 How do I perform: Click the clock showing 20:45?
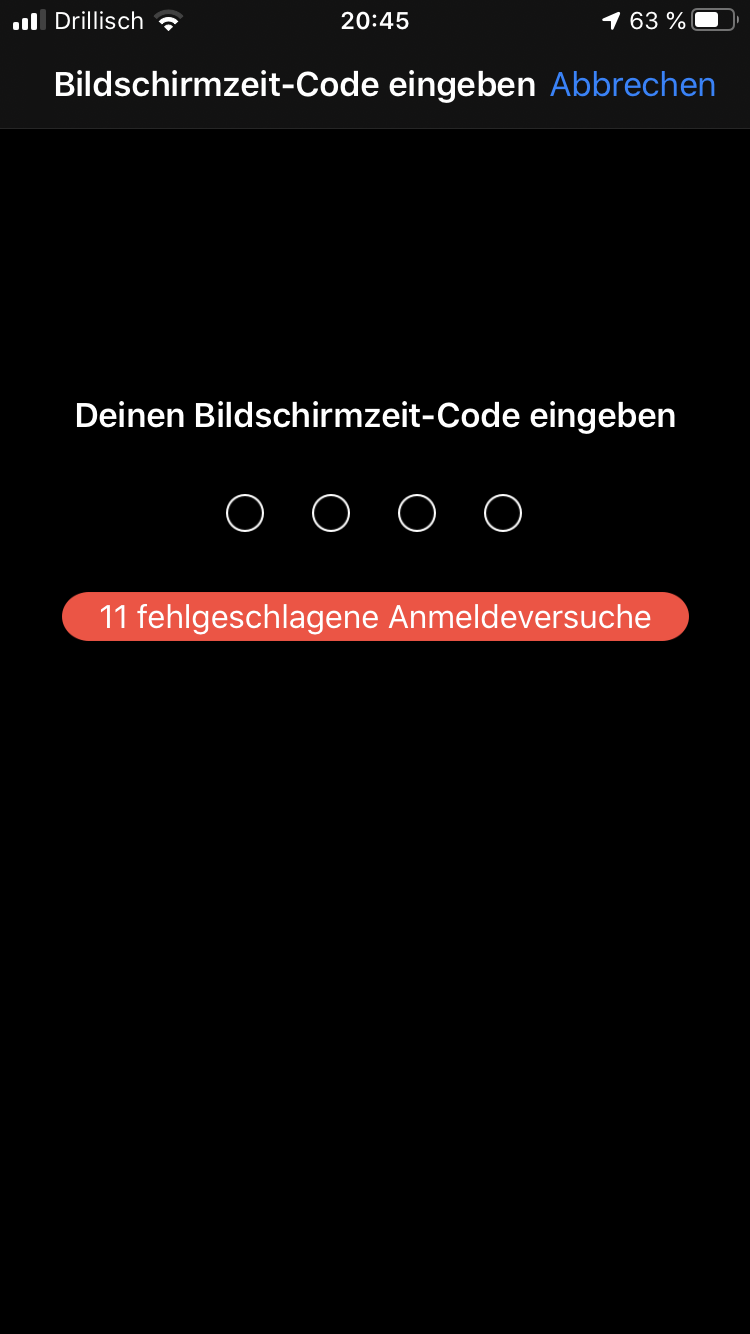coord(375,19)
